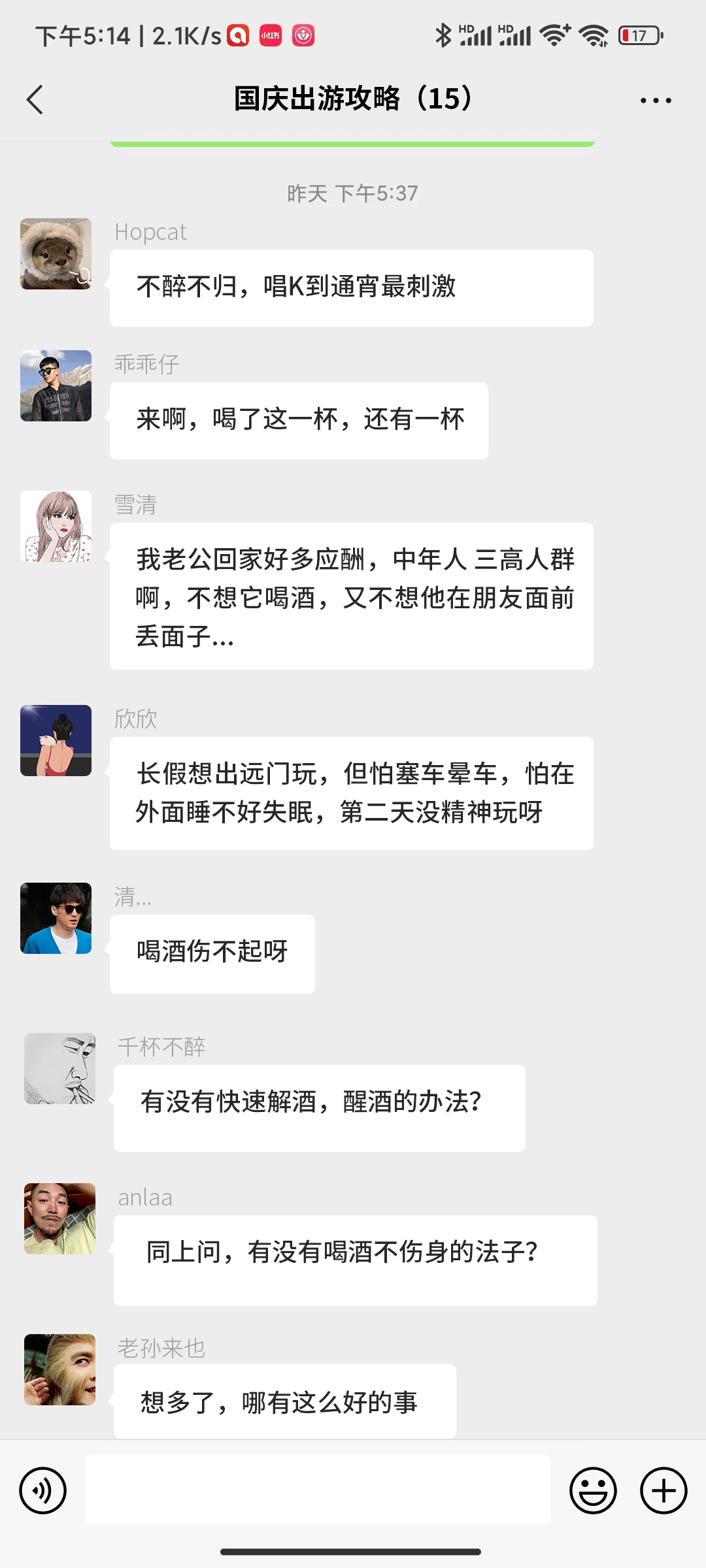Open 雪清's profile avatar

(56, 527)
